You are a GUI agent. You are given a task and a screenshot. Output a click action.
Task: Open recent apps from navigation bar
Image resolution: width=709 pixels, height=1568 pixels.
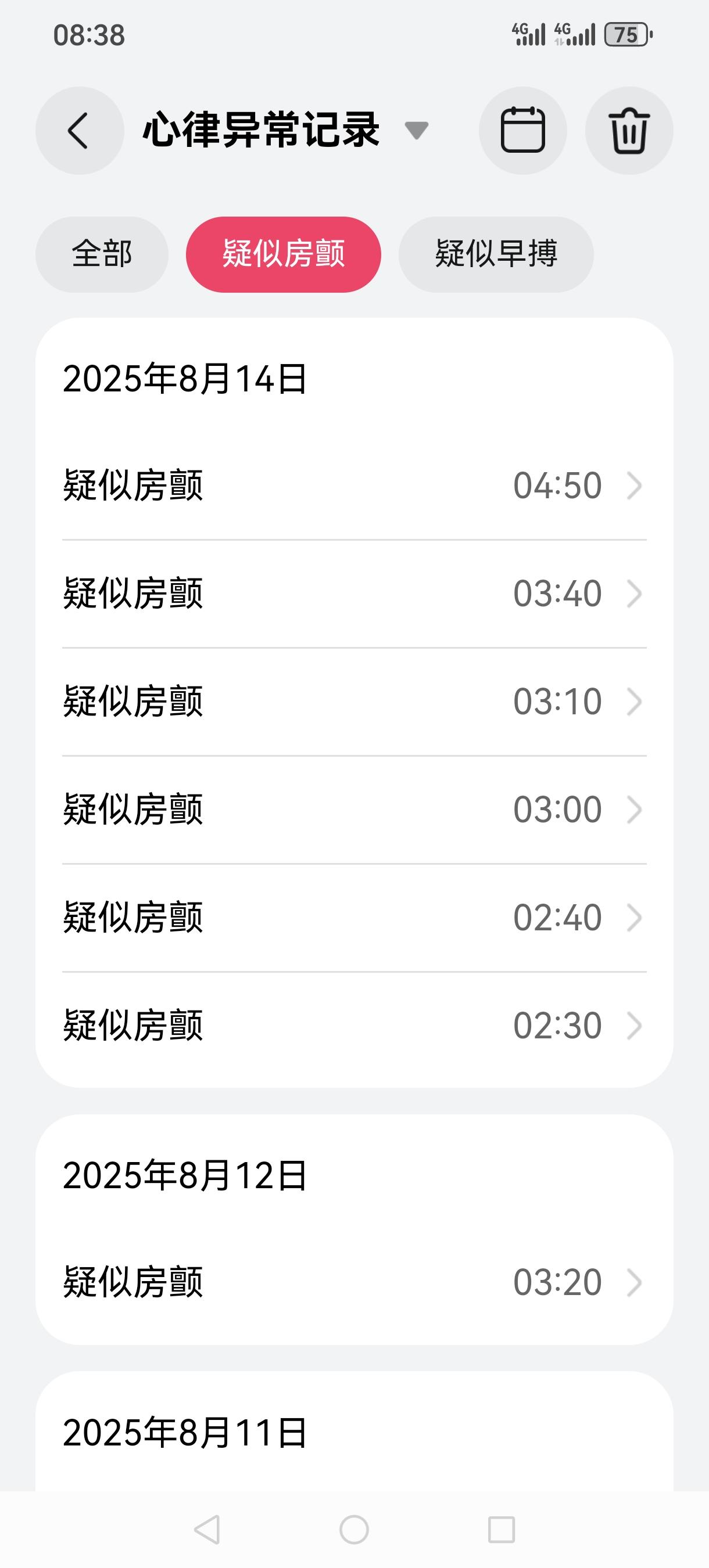pos(502,1530)
